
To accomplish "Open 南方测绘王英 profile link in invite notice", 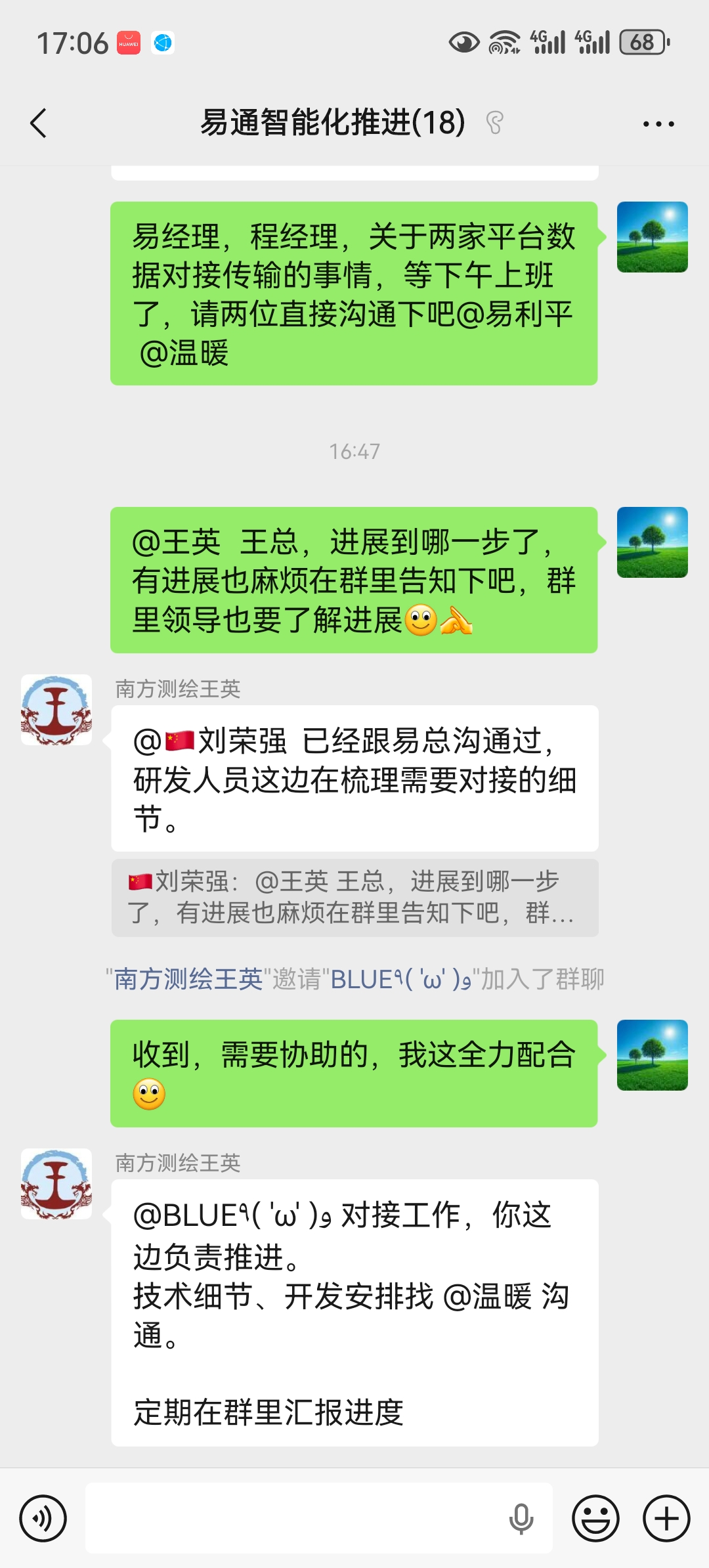I will pyautogui.click(x=188, y=979).
